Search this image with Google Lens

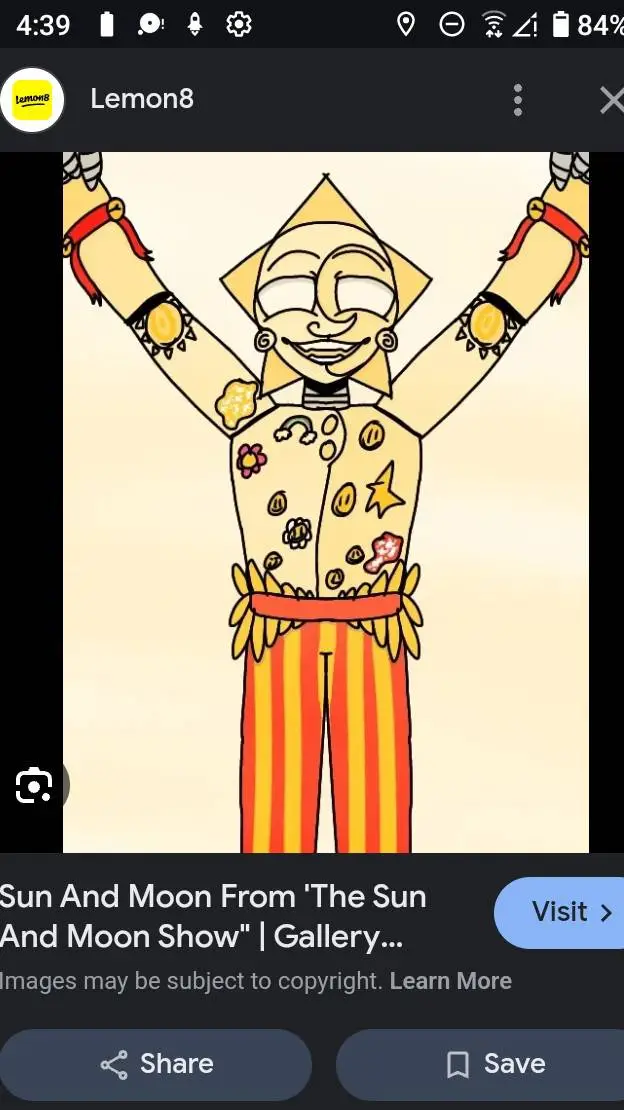click(34, 786)
